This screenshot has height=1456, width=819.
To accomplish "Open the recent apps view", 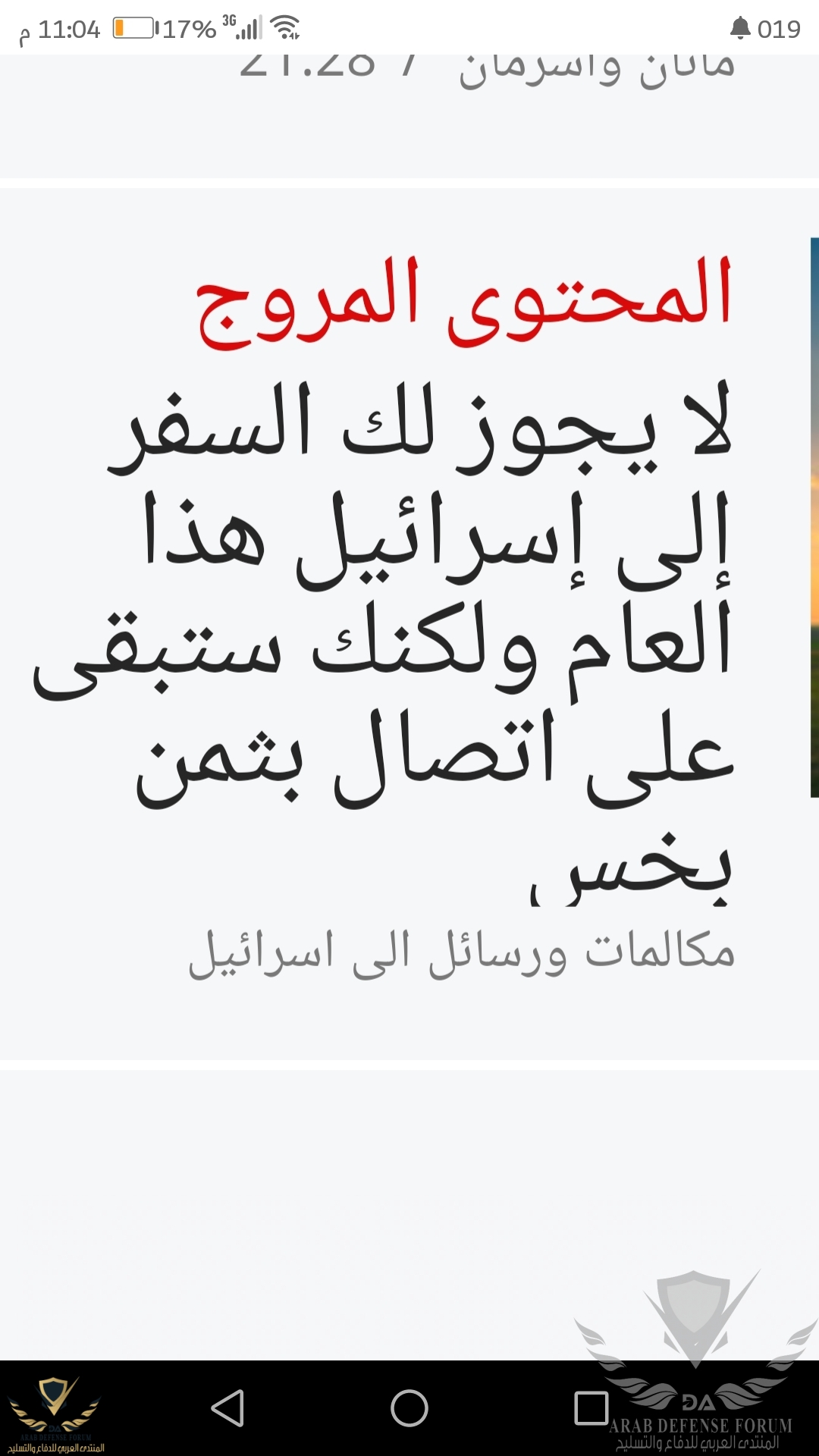I will tap(591, 1408).
